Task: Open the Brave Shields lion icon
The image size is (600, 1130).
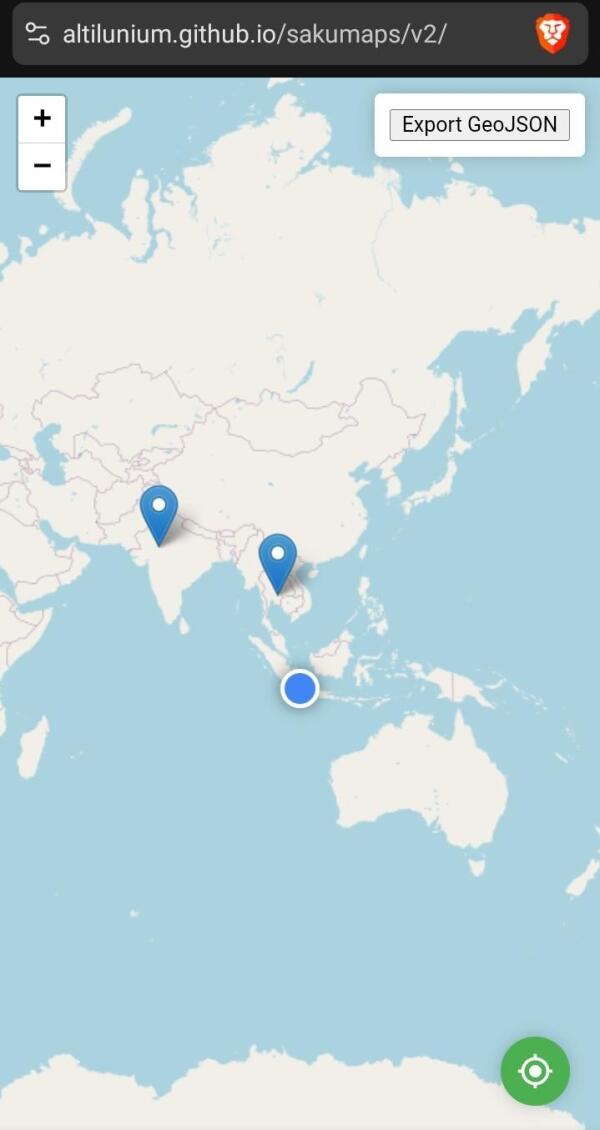Action: click(552, 34)
